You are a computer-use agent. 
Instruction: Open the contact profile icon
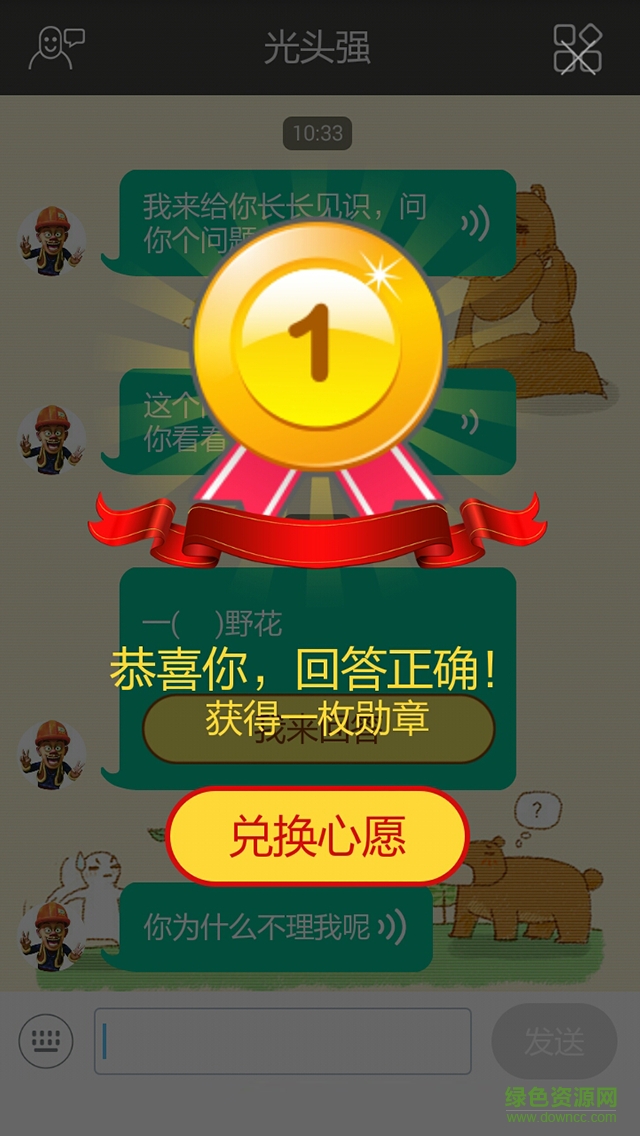point(55,47)
